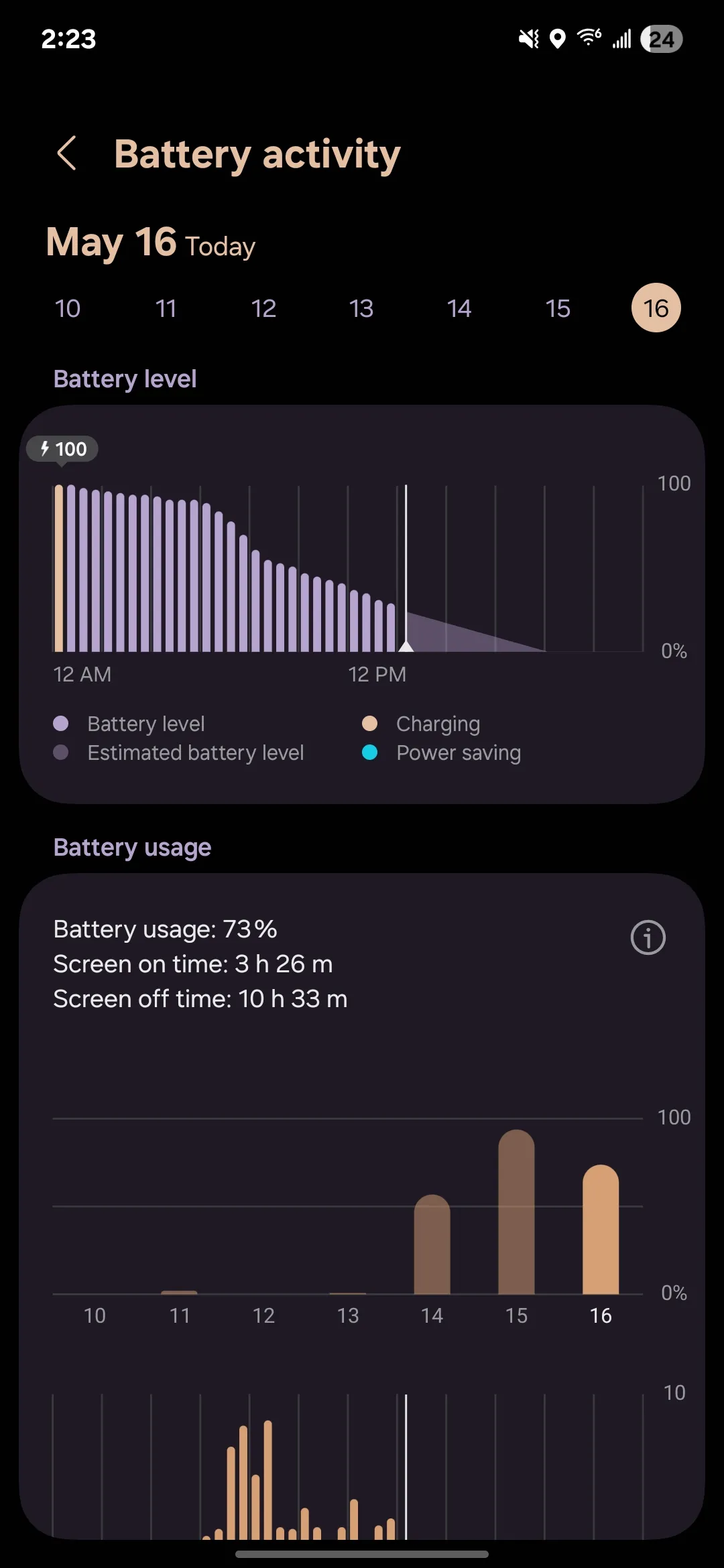The height and width of the screenshot is (1568, 724).
Task: Open the battery usage info icon
Action: point(648,937)
